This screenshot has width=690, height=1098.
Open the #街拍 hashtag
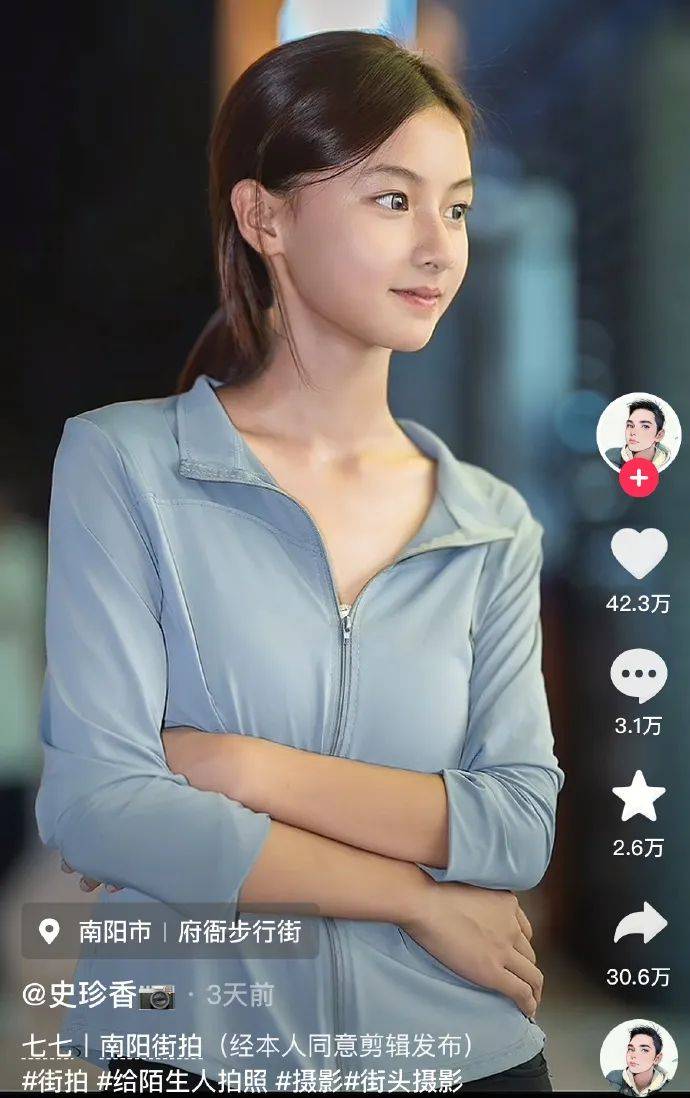[x=56, y=1081]
